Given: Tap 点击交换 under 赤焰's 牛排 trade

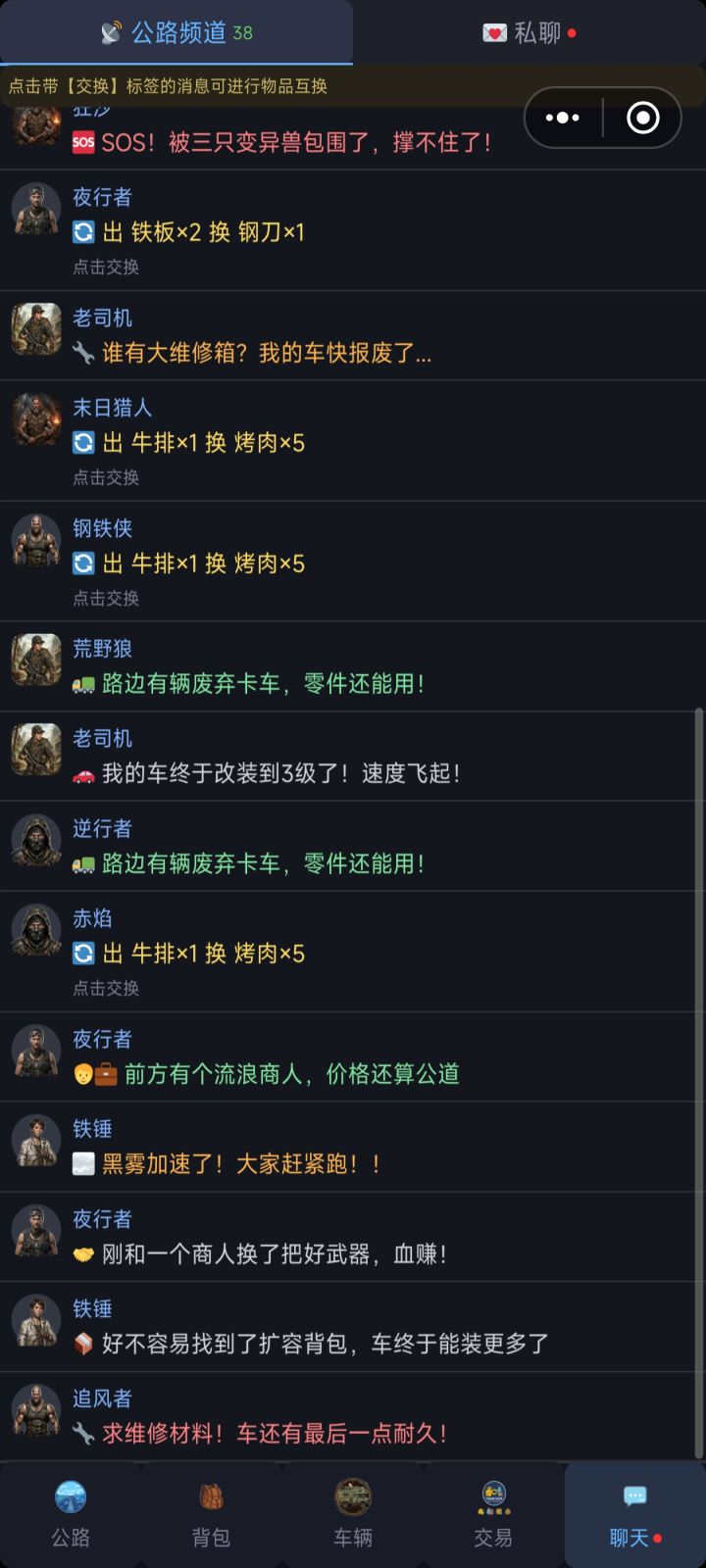Looking at the screenshot, I should pos(105,989).
